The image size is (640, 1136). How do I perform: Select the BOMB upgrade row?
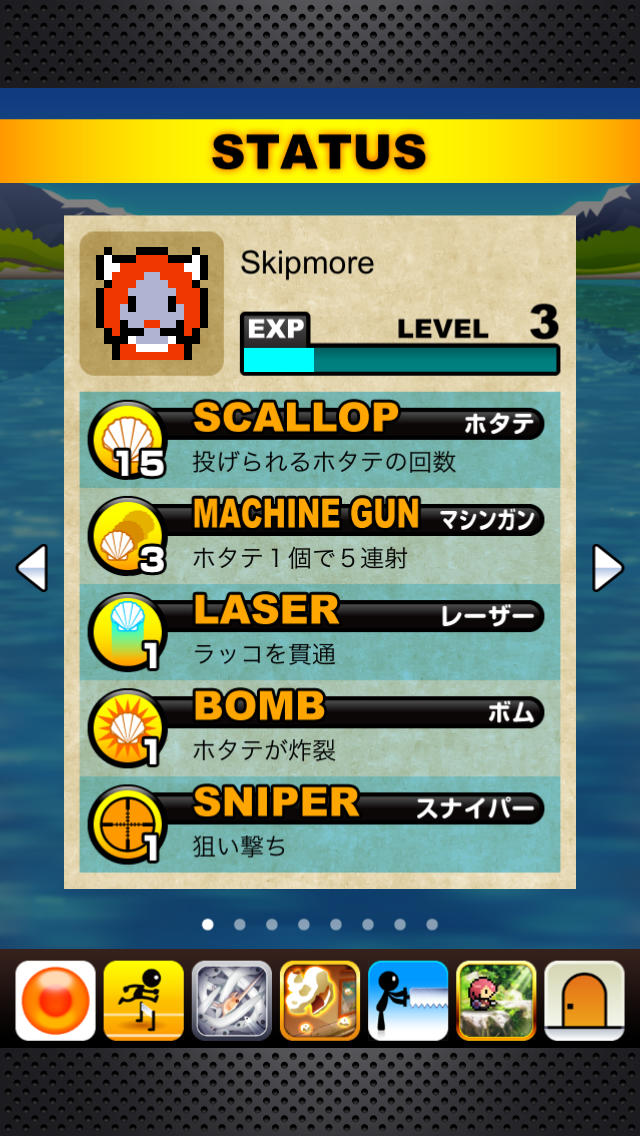click(320, 728)
